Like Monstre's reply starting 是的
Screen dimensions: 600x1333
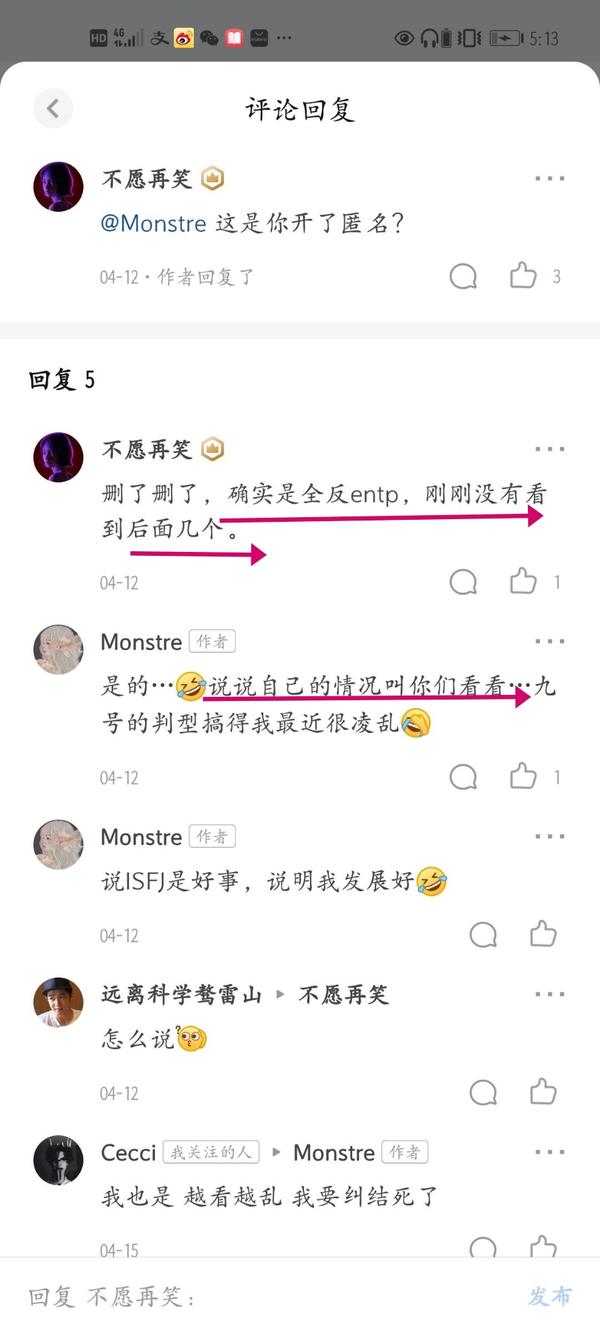pos(523,776)
